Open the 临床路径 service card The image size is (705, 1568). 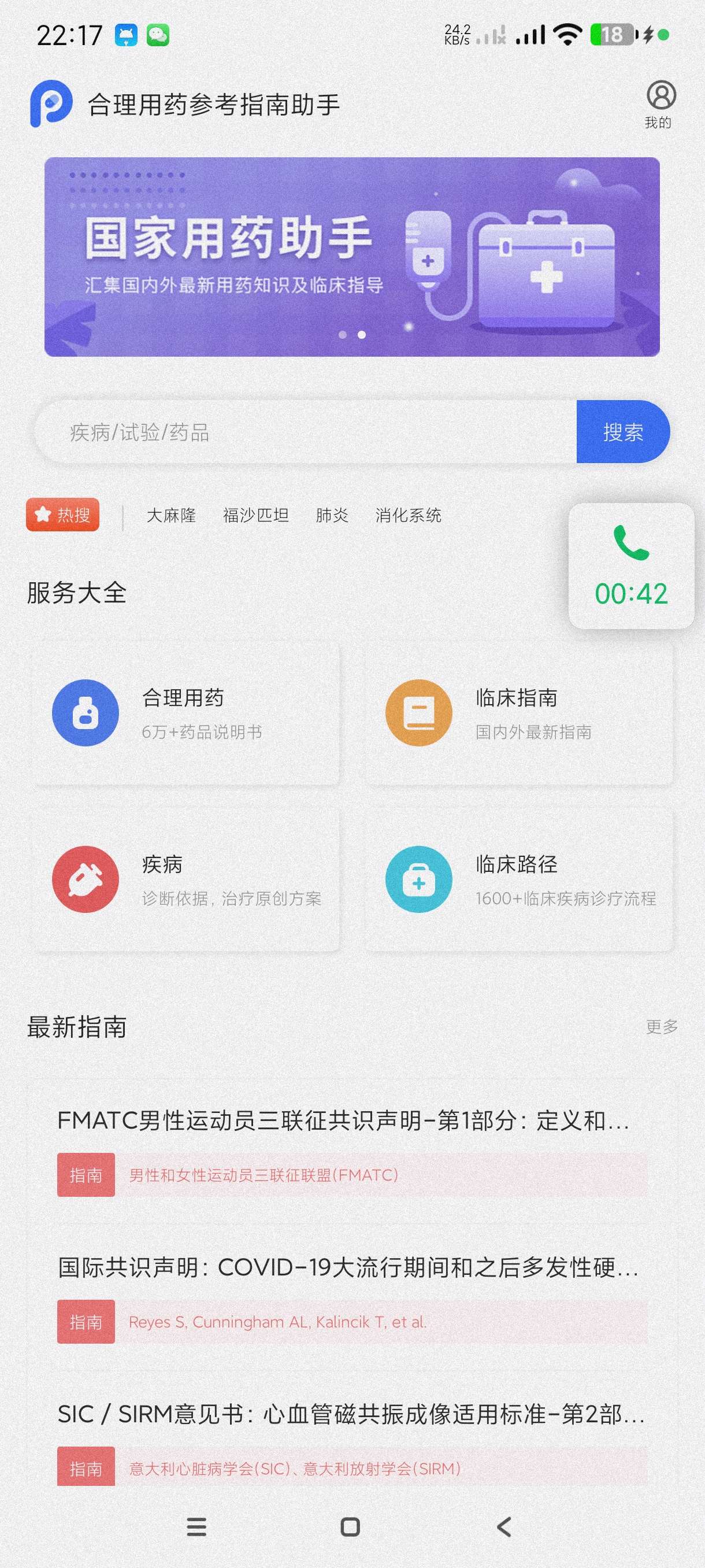519,880
